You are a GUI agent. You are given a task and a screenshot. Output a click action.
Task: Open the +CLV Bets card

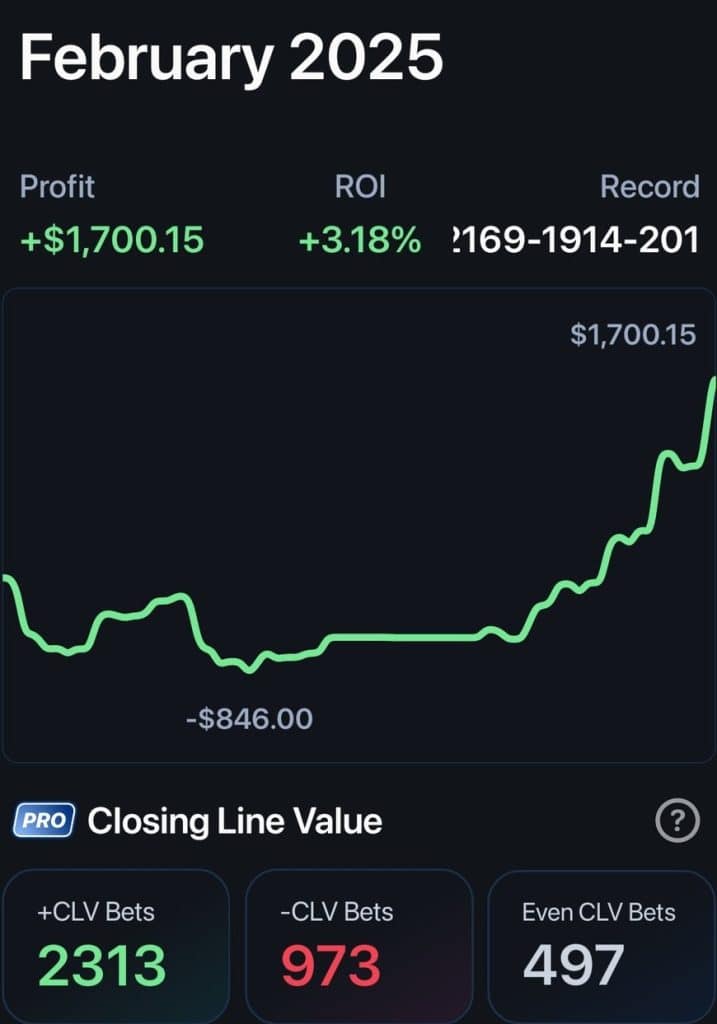[116, 945]
